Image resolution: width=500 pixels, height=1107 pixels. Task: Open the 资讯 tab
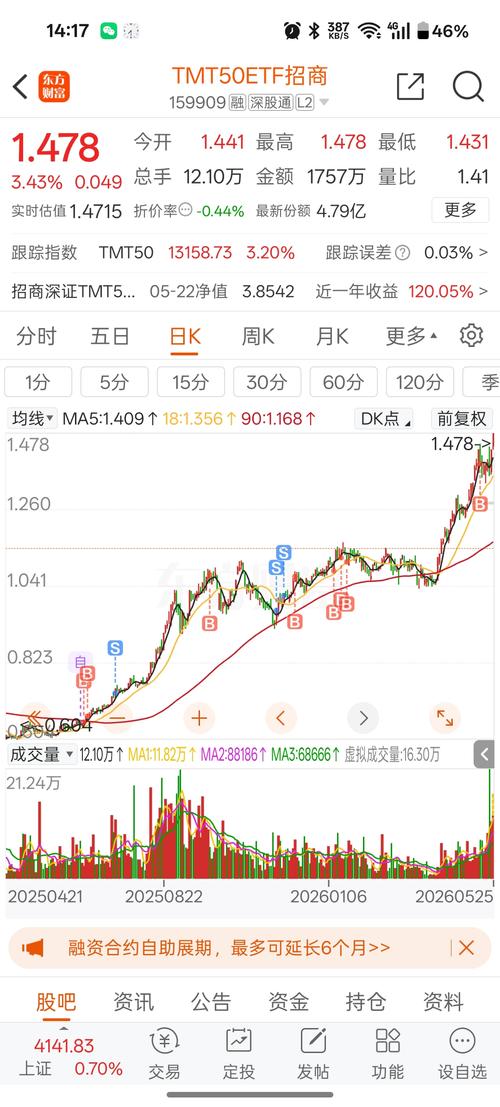(133, 1001)
